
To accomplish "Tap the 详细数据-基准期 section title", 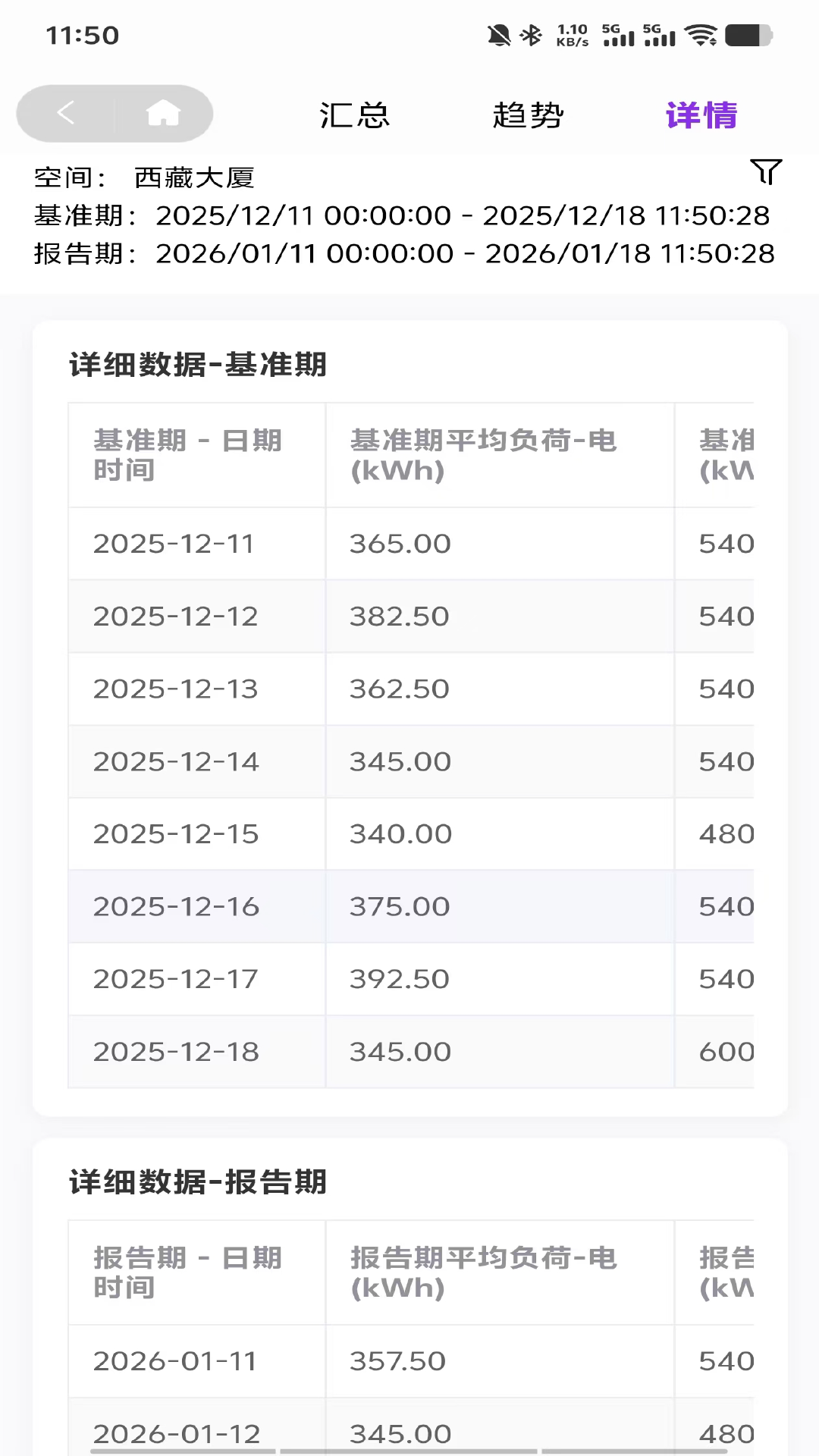I will click(x=198, y=364).
